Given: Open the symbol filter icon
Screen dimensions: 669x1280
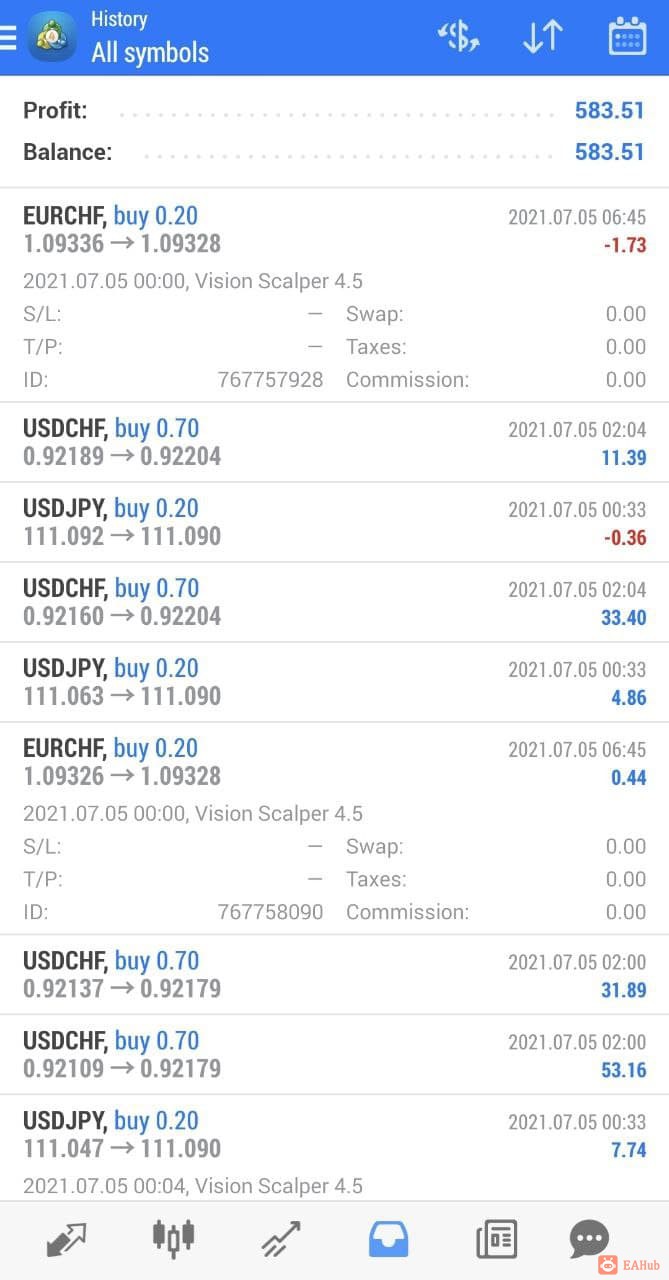Looking at the screenshot, I should tap(459, 37).
